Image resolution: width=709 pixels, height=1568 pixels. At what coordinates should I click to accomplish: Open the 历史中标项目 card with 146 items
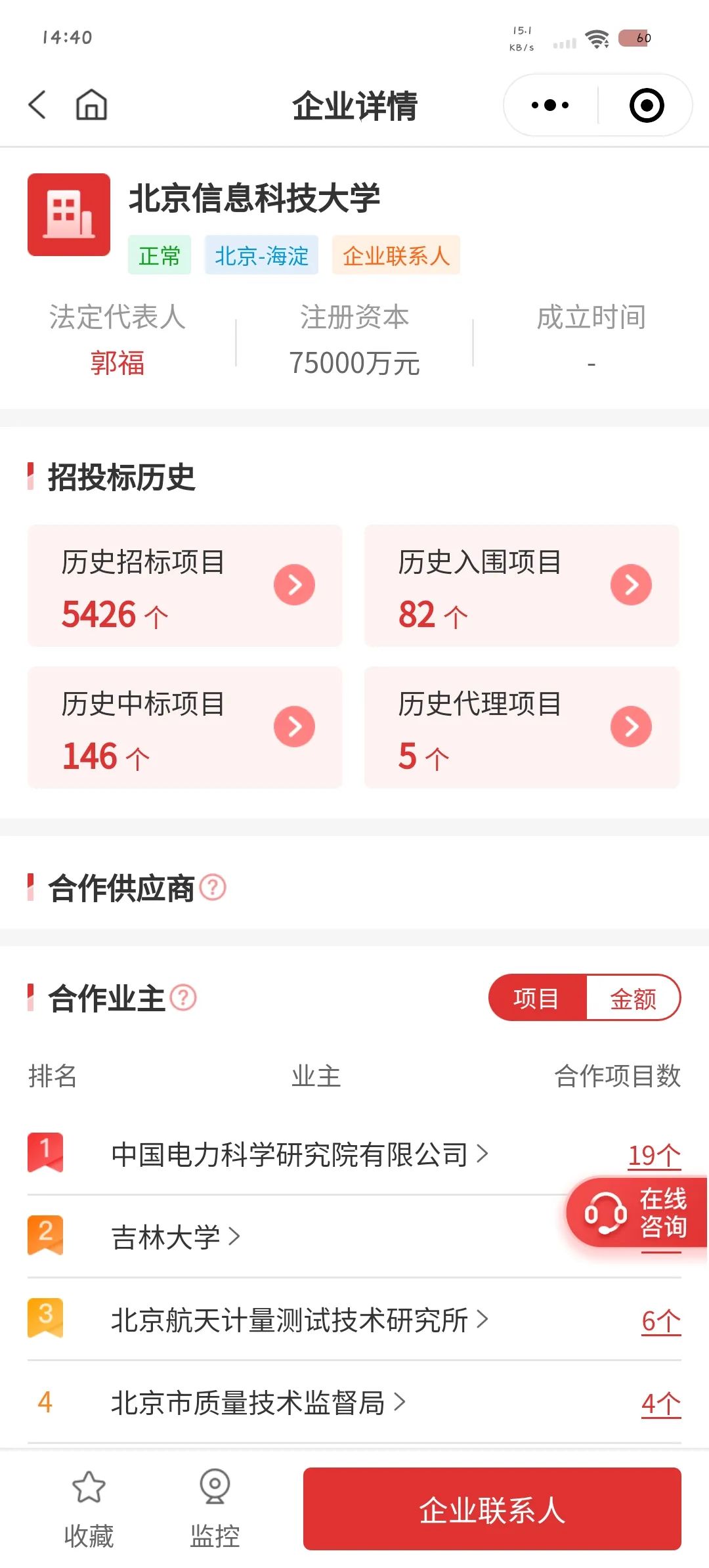point(185,728)
